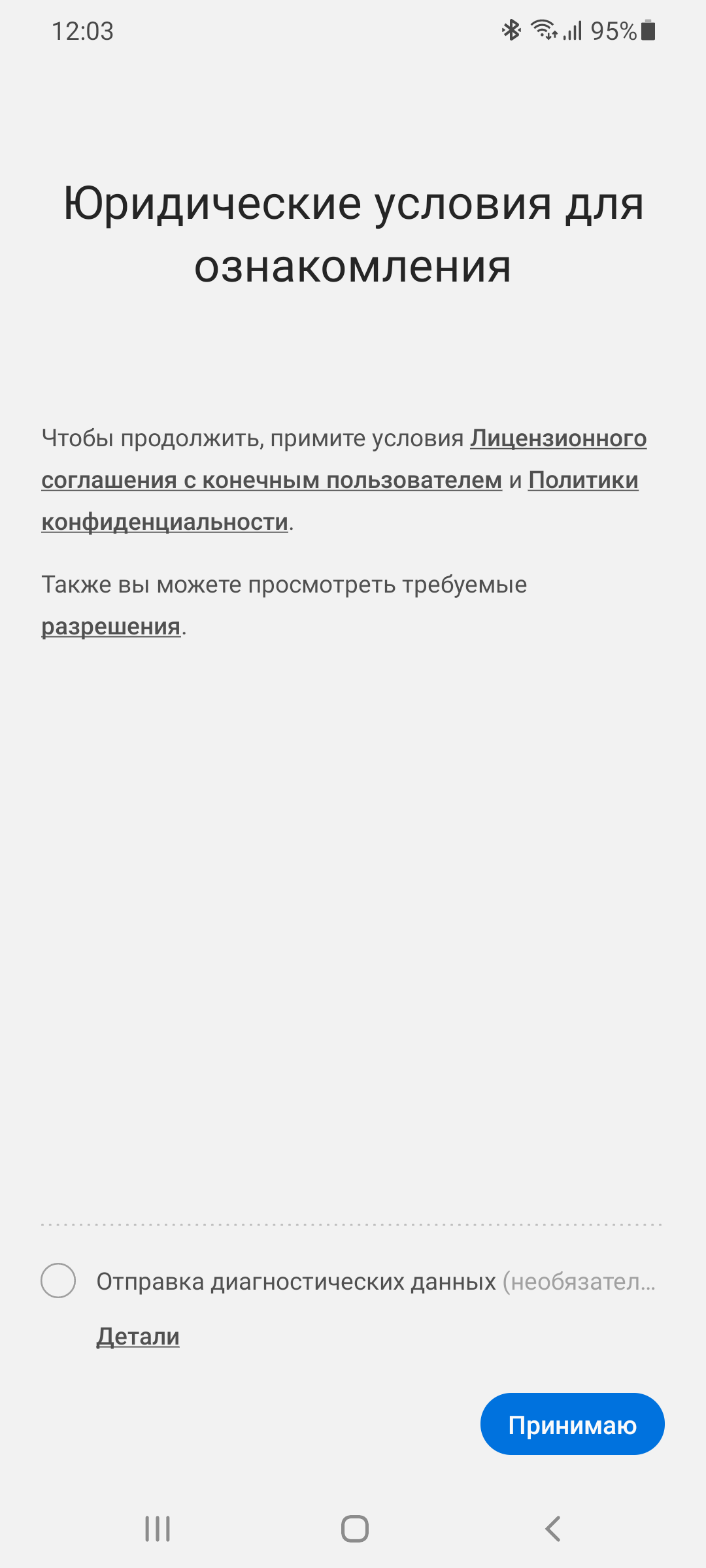Tap the Принимаю button
Viewport: 706px width, 1568px height.
pyautogui.click(x=572, y=1424)
